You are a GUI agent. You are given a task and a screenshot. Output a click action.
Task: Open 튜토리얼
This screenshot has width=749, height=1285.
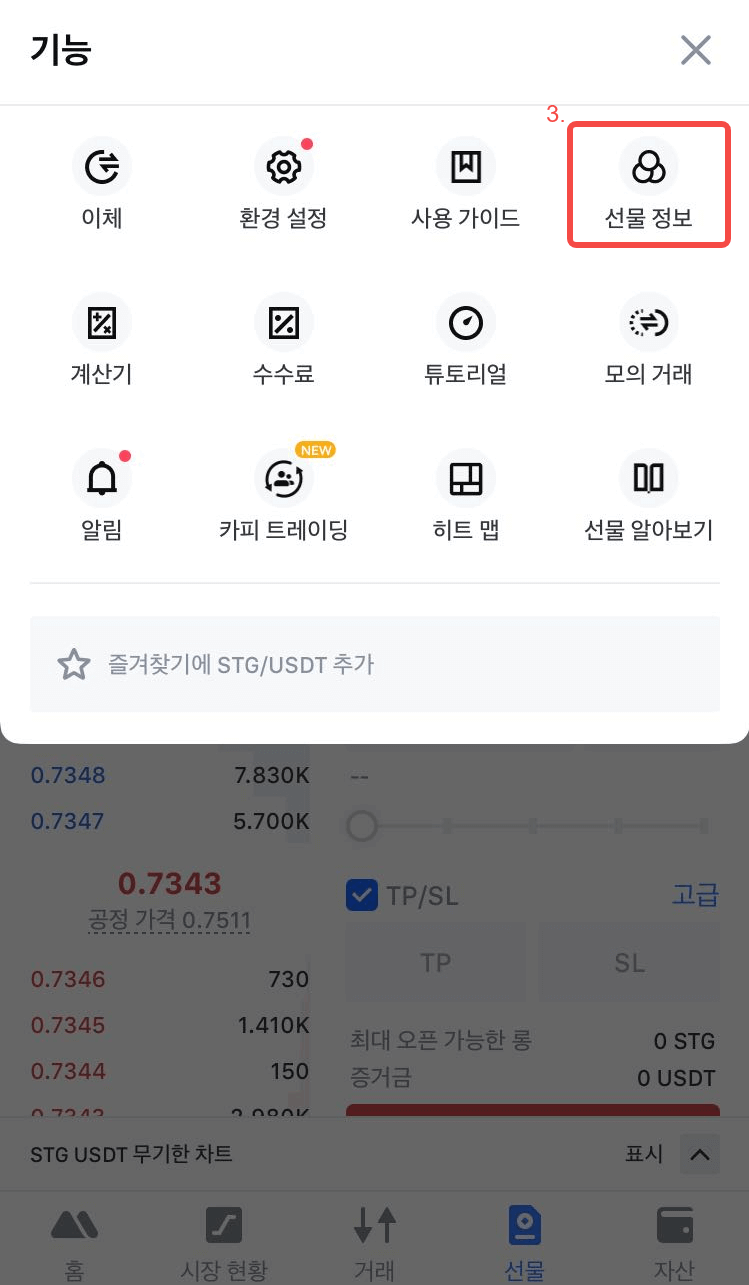[x=466, y=342]
